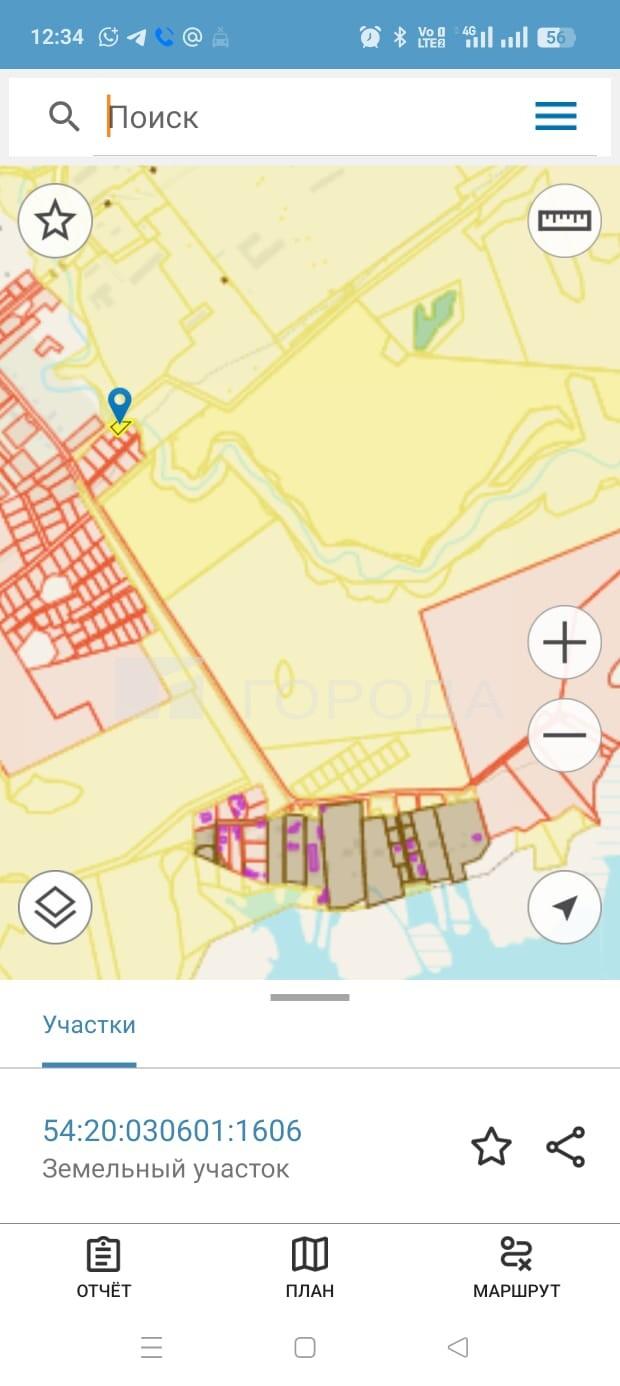Center map on my location
620x1386 pixels.
pos(565,908)
